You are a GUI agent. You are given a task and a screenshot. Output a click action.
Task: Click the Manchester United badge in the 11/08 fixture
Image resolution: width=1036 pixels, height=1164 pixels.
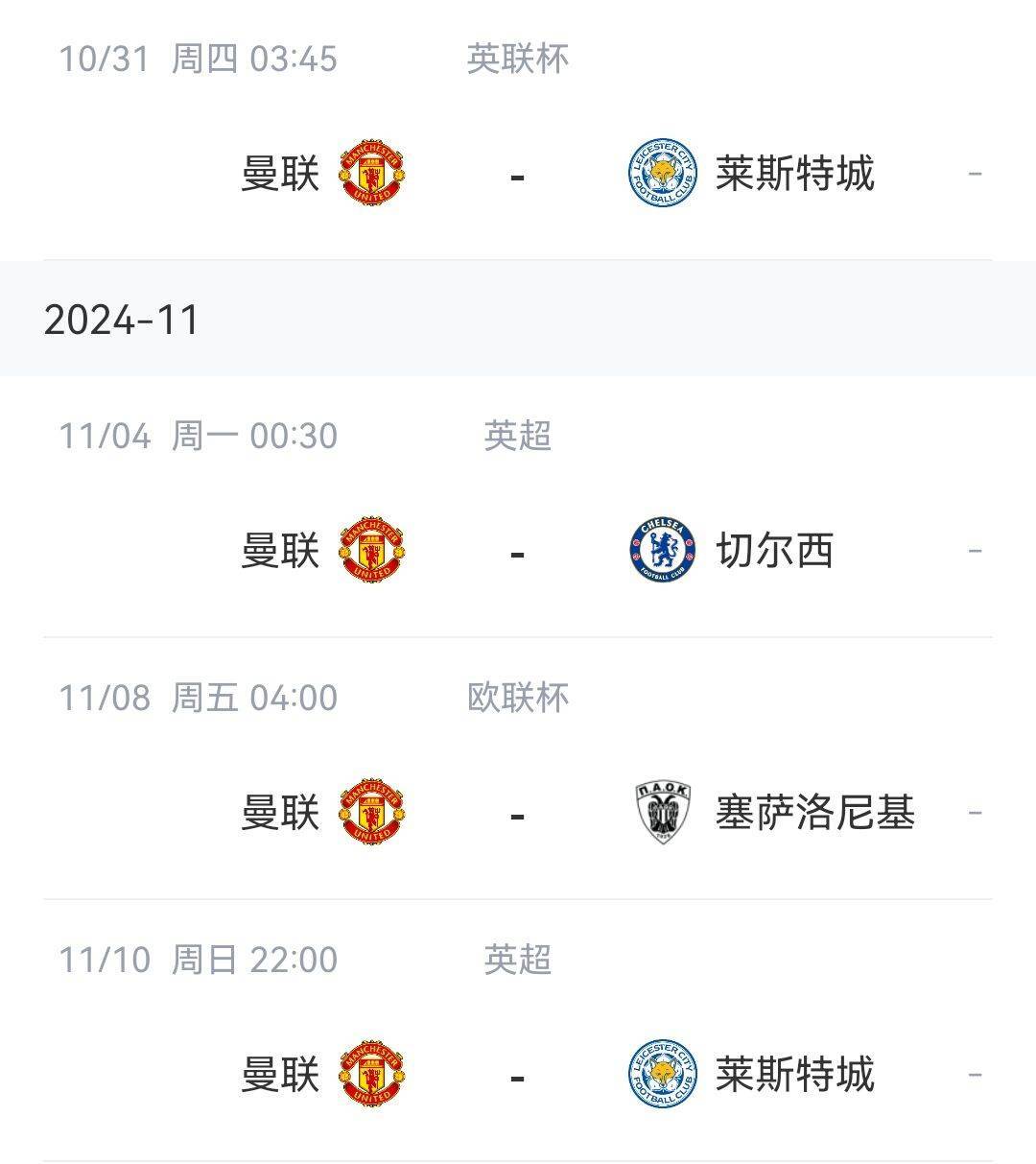click(373, 813)
